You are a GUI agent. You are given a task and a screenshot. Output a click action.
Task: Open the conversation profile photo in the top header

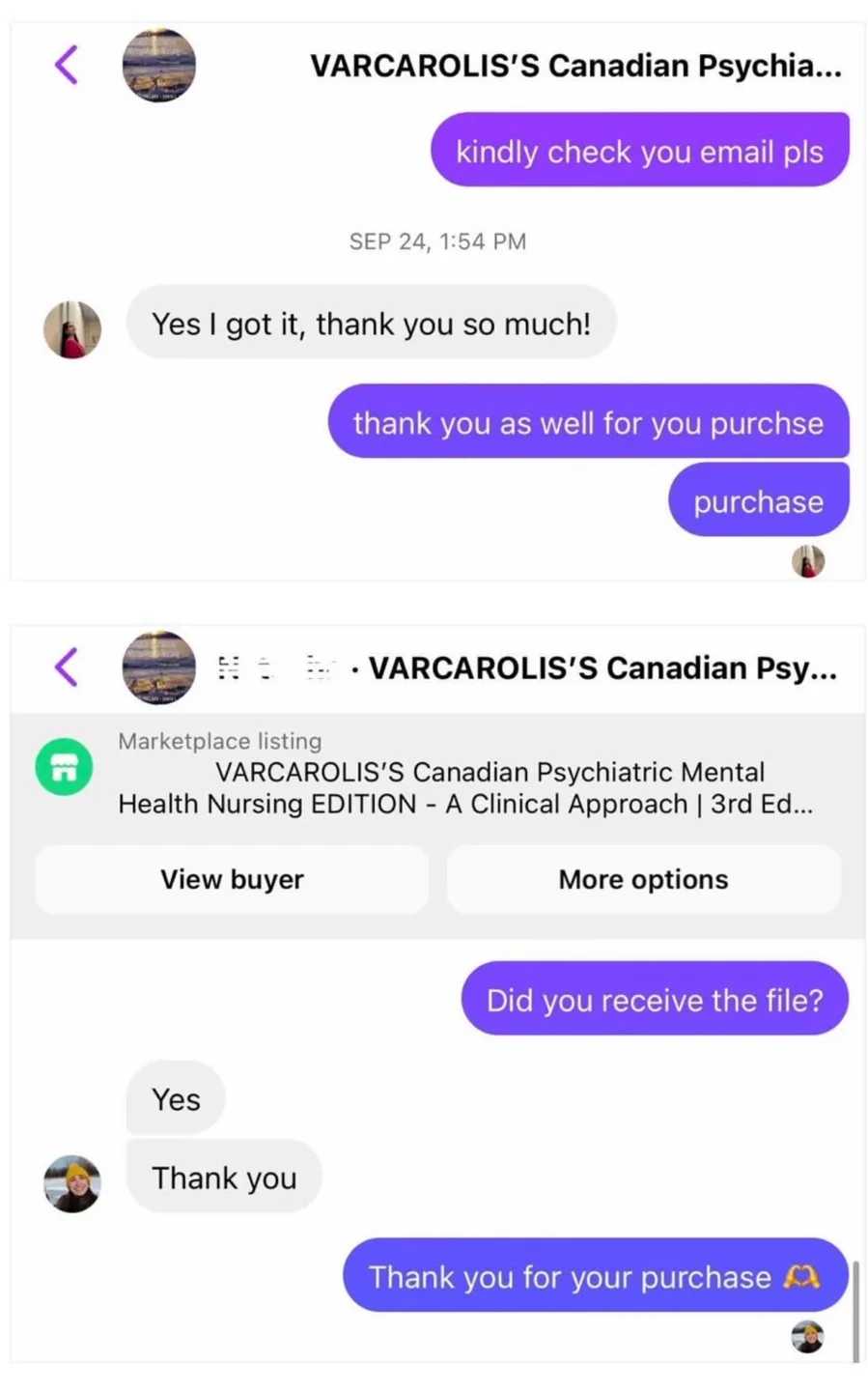click(158, 65)
